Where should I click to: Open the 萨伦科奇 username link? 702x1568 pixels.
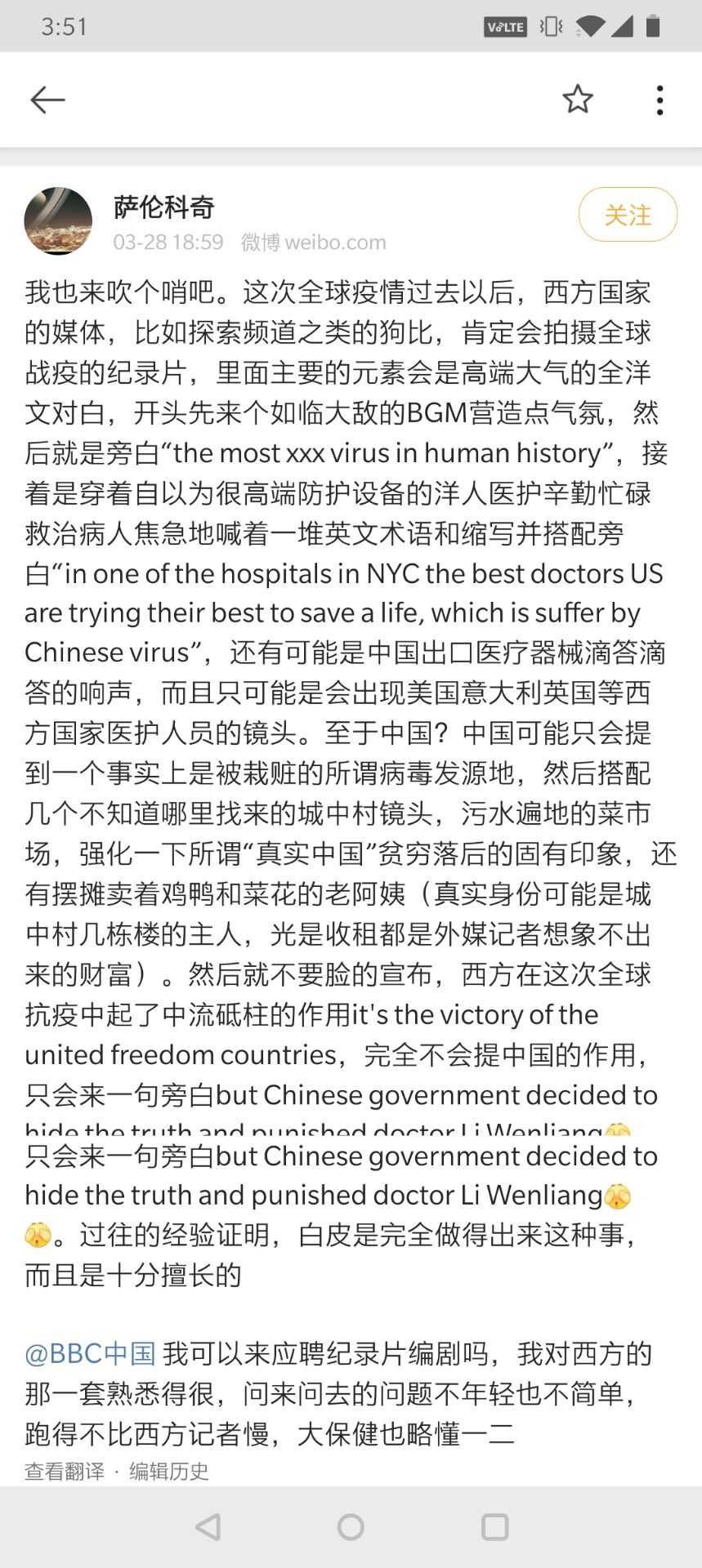[x=164, y=207]
